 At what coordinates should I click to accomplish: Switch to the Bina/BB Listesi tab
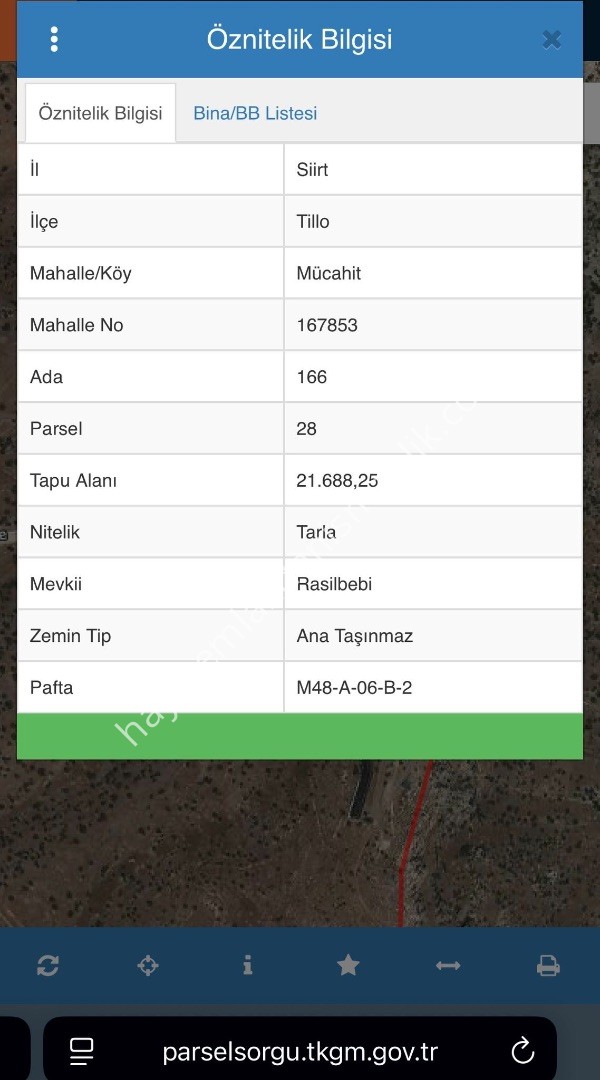255,113
